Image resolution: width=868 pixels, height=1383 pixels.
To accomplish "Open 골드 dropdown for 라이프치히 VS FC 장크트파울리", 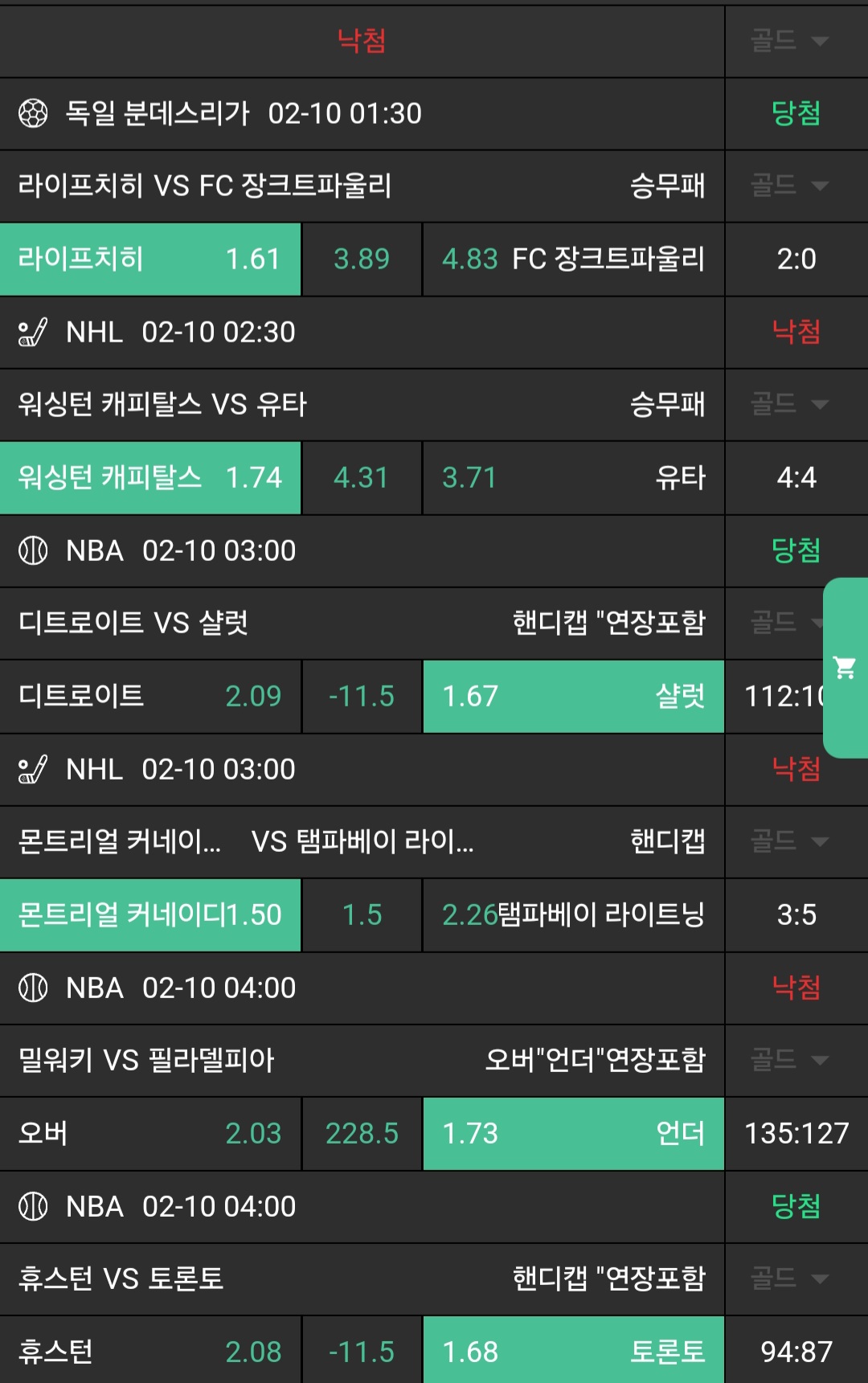I will tap(789, 186).
